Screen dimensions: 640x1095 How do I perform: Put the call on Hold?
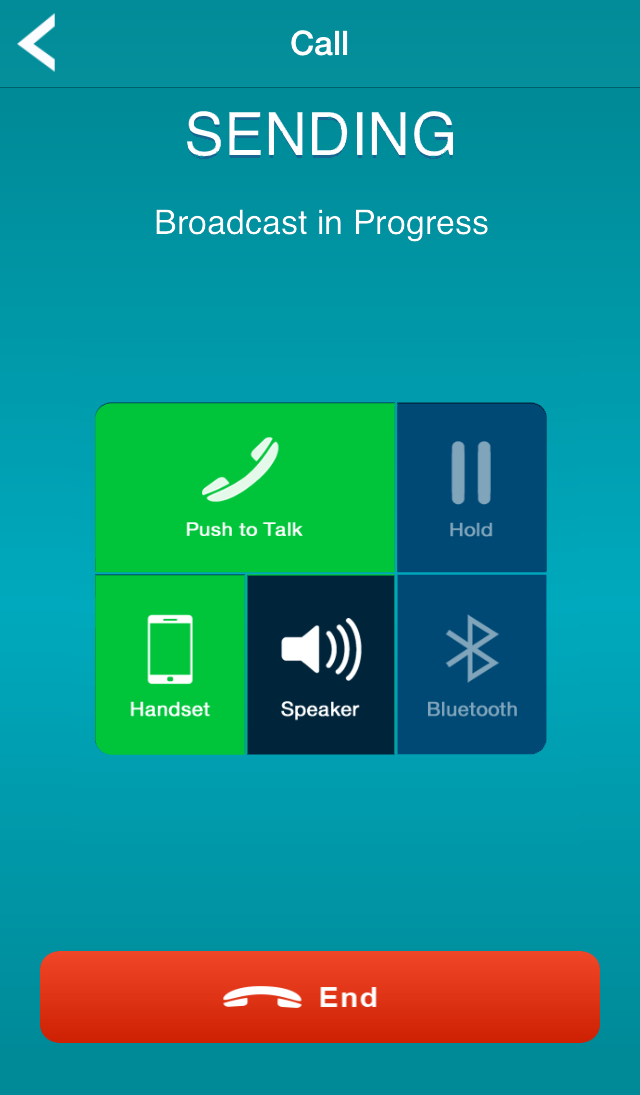(471, 488)
